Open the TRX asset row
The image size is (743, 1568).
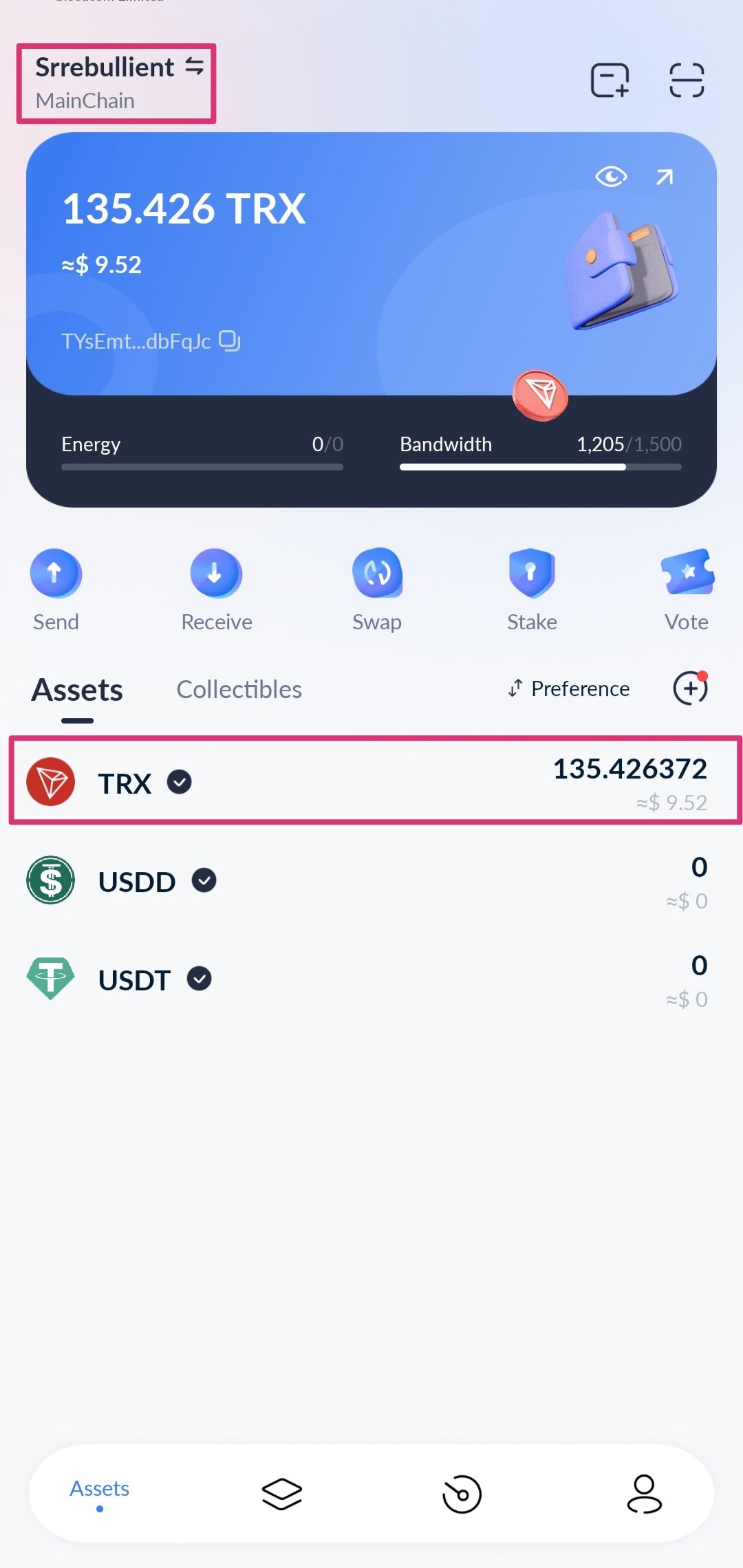pos(376,782)
